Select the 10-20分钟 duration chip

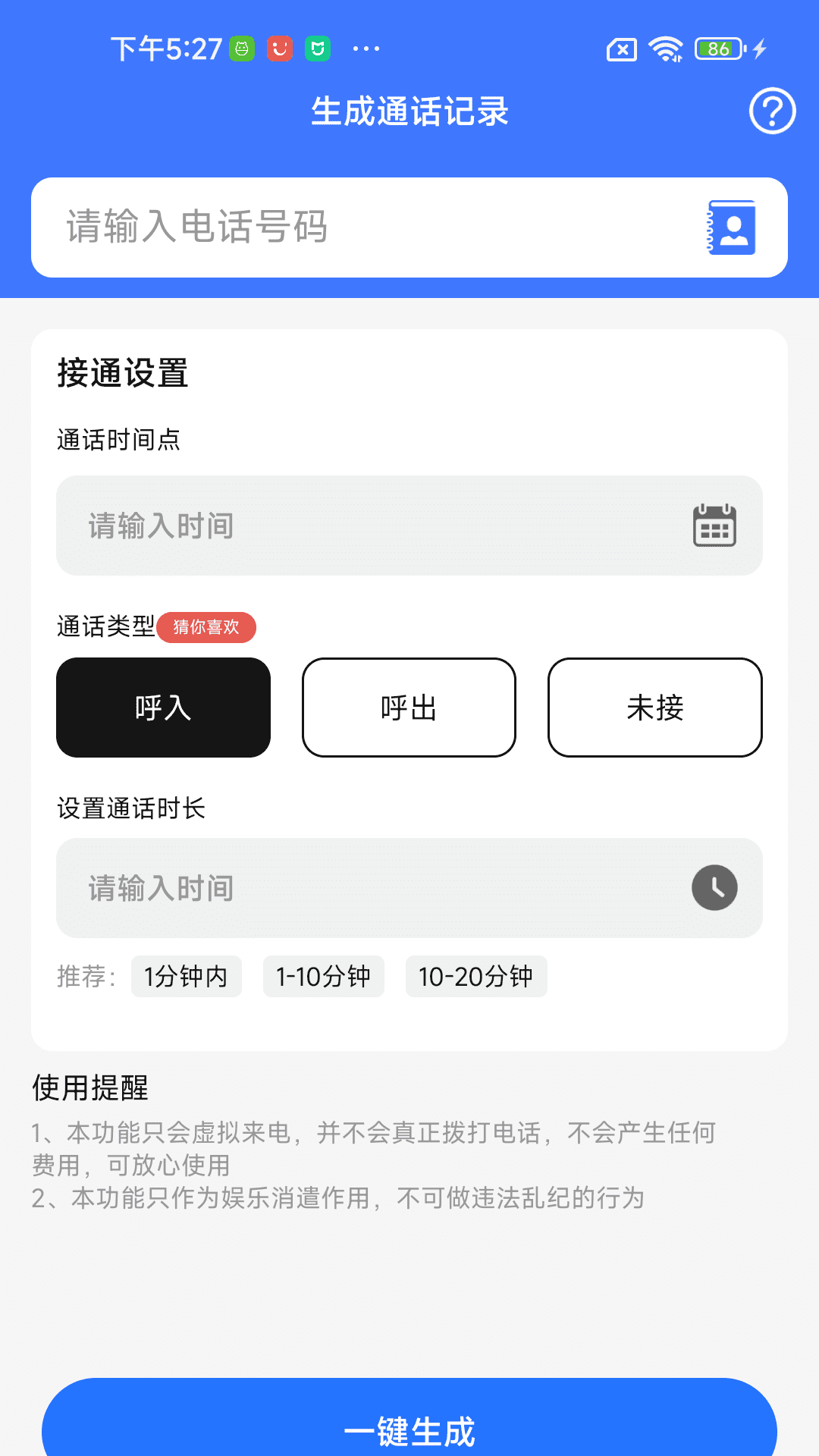pos(475,977)
